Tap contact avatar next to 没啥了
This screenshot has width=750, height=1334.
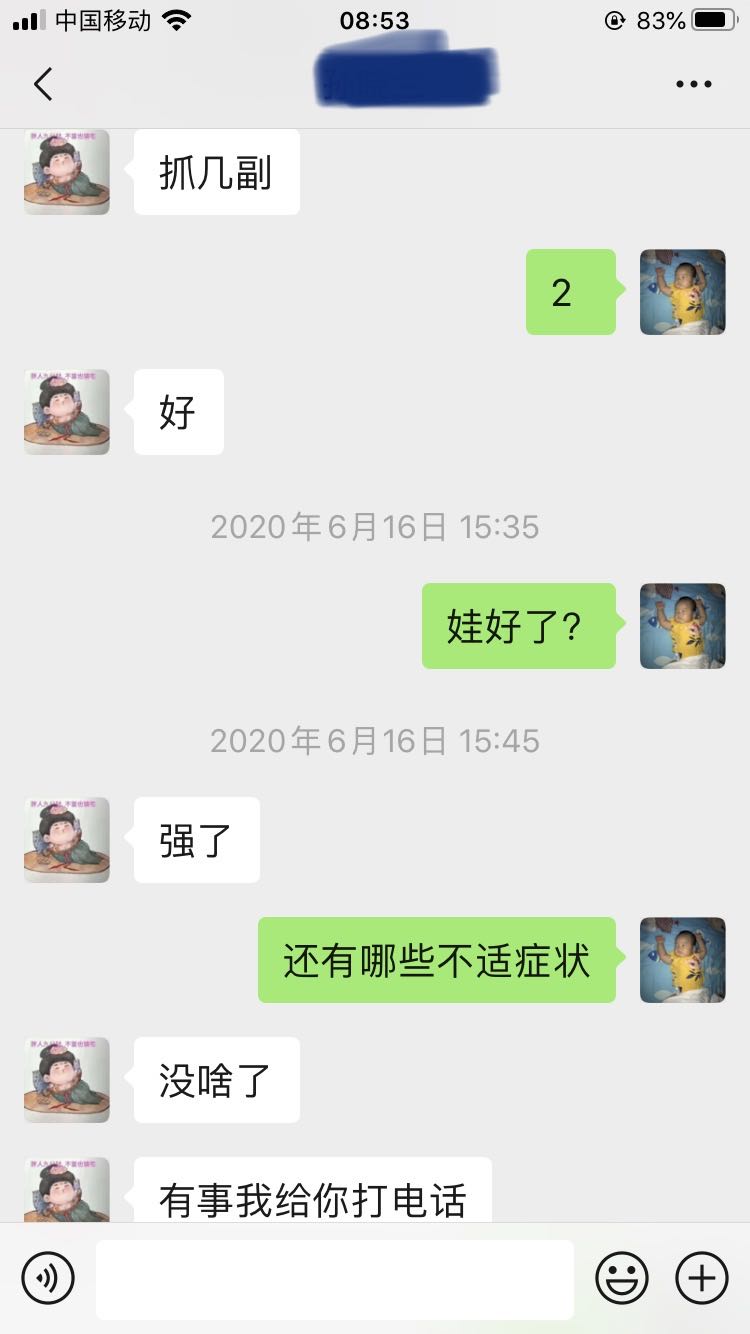coord(67,1080)
